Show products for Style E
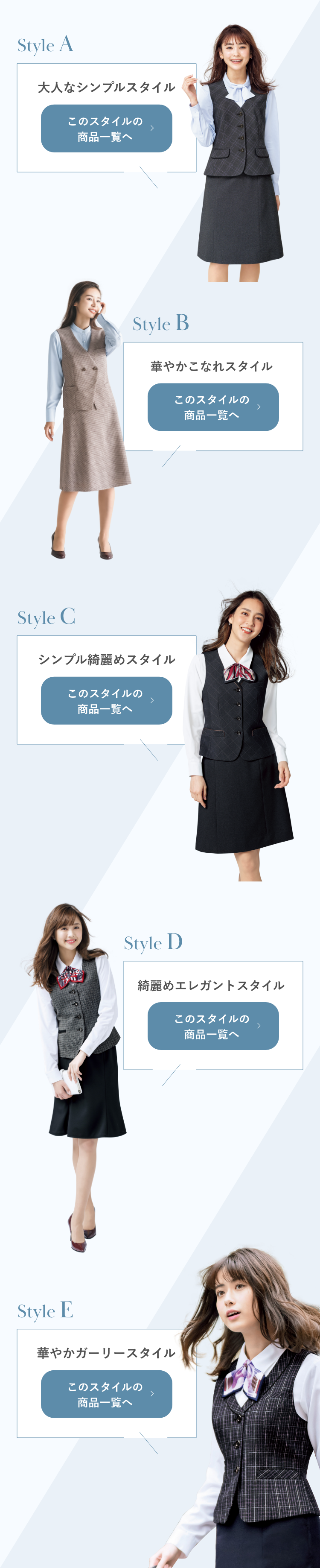This screenshot has width=320, height=1568. (x=107, y=1394)
